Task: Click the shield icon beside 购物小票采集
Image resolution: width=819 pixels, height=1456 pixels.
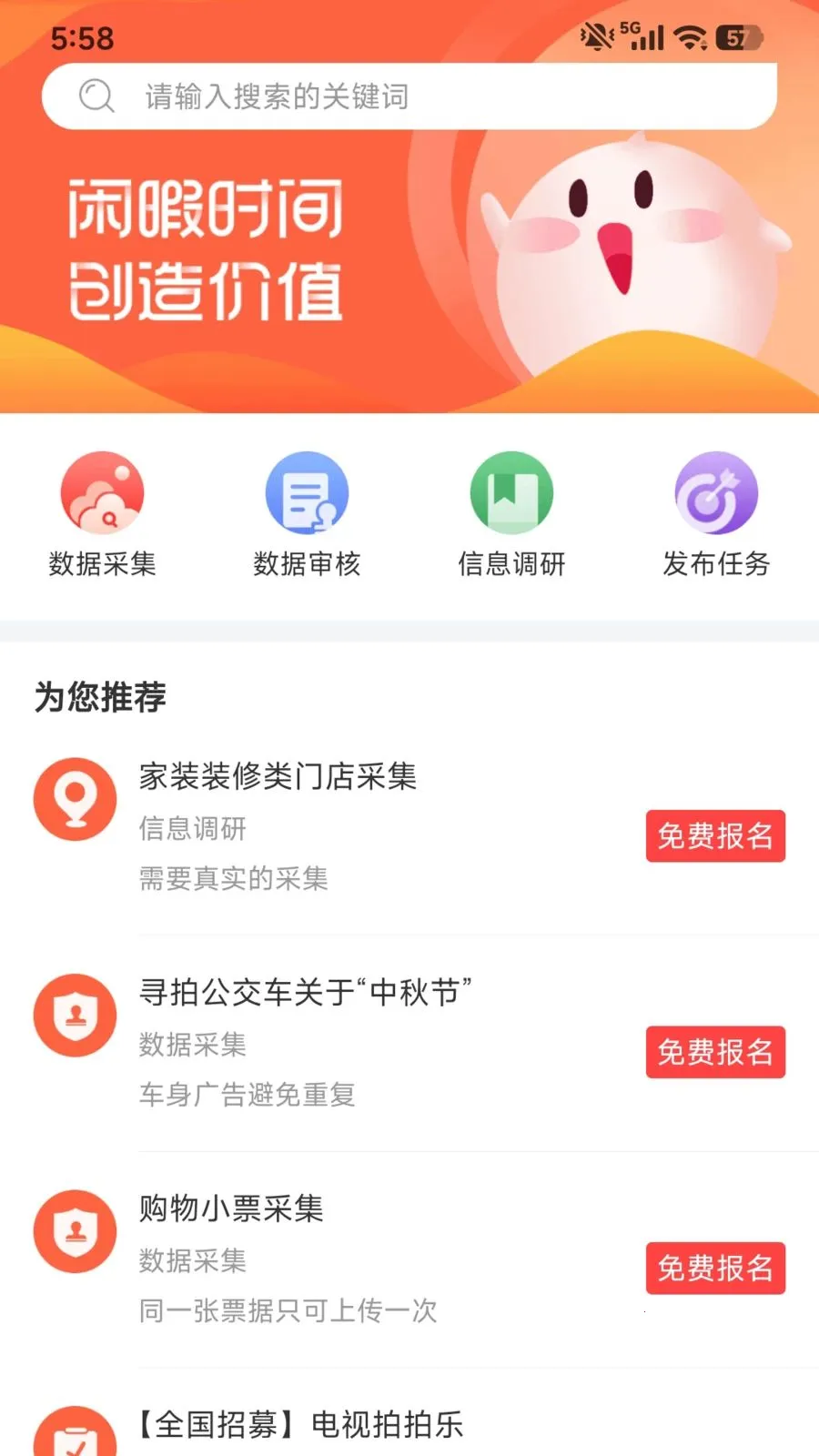Action: coord(75,1231)
